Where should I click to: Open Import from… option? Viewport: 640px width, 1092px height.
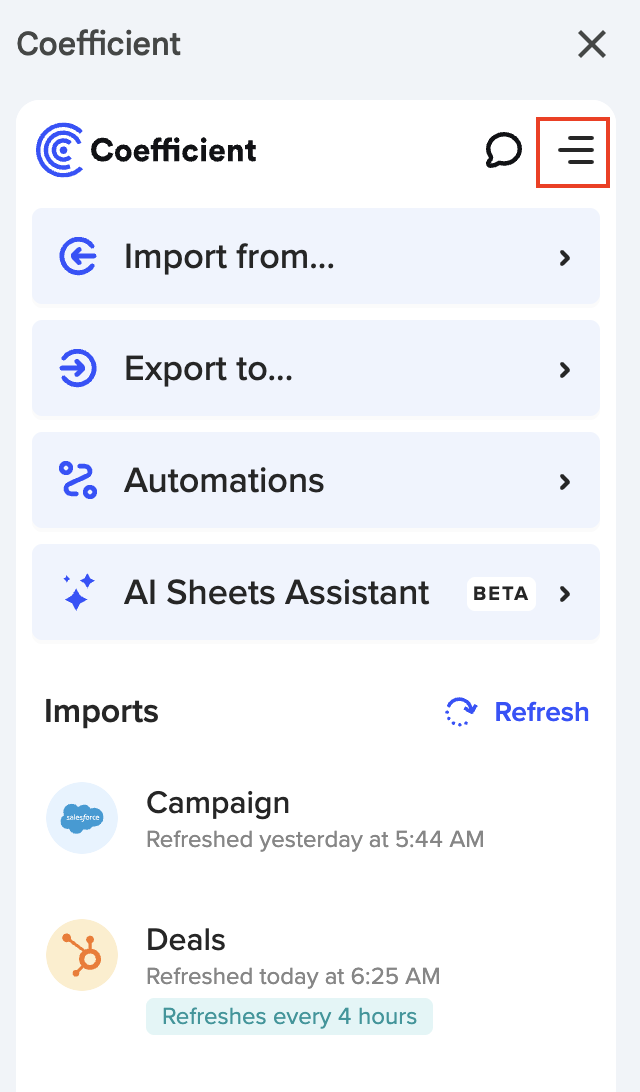[315, 257]
